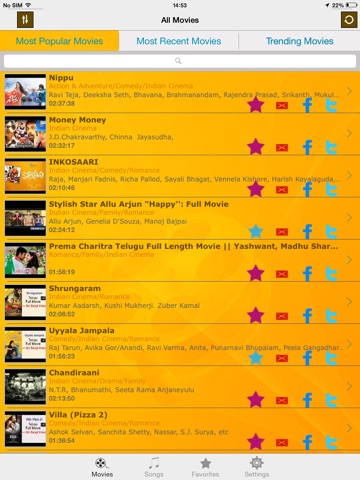Open the Settings tab
360x480 pixels.
(257, 467)
